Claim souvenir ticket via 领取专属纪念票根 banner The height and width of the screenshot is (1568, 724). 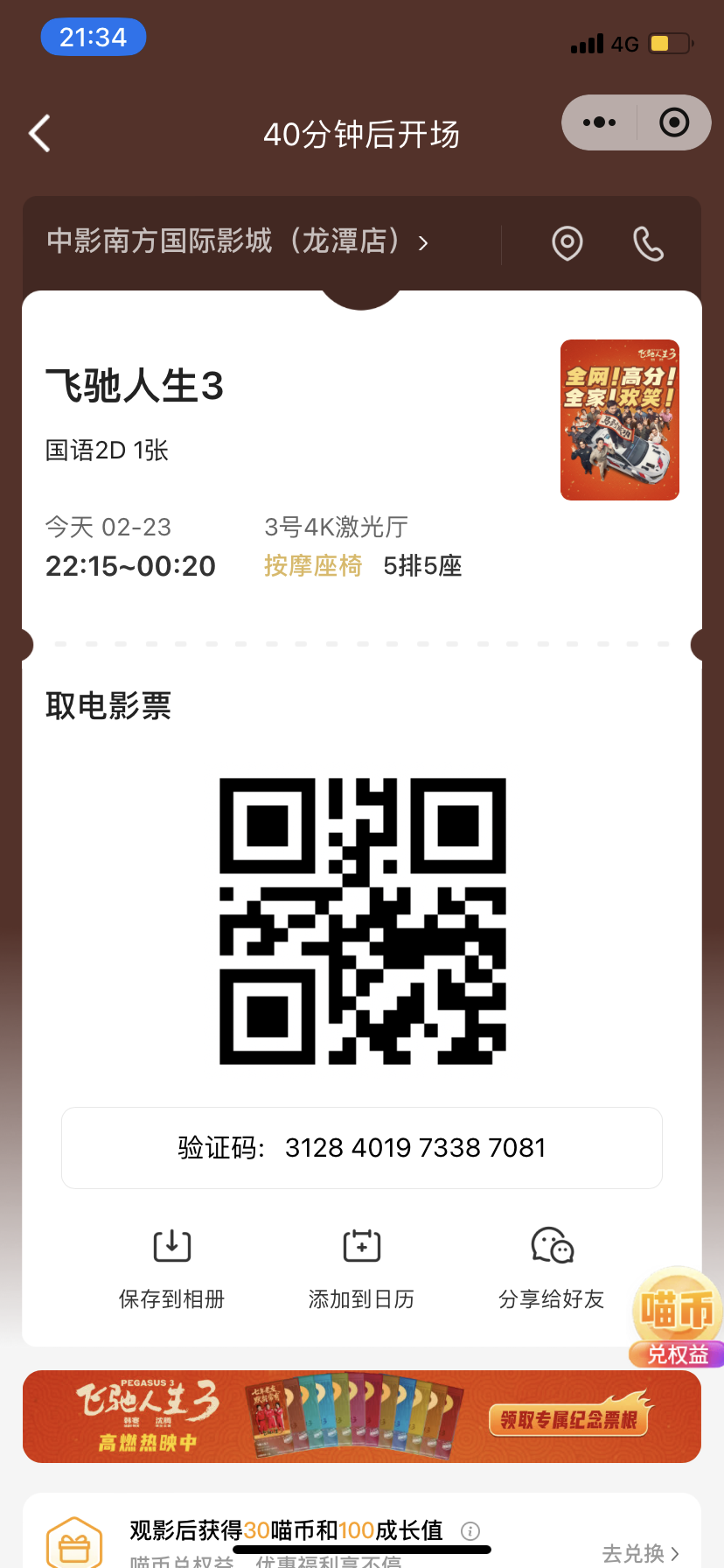coord(567,1418)
